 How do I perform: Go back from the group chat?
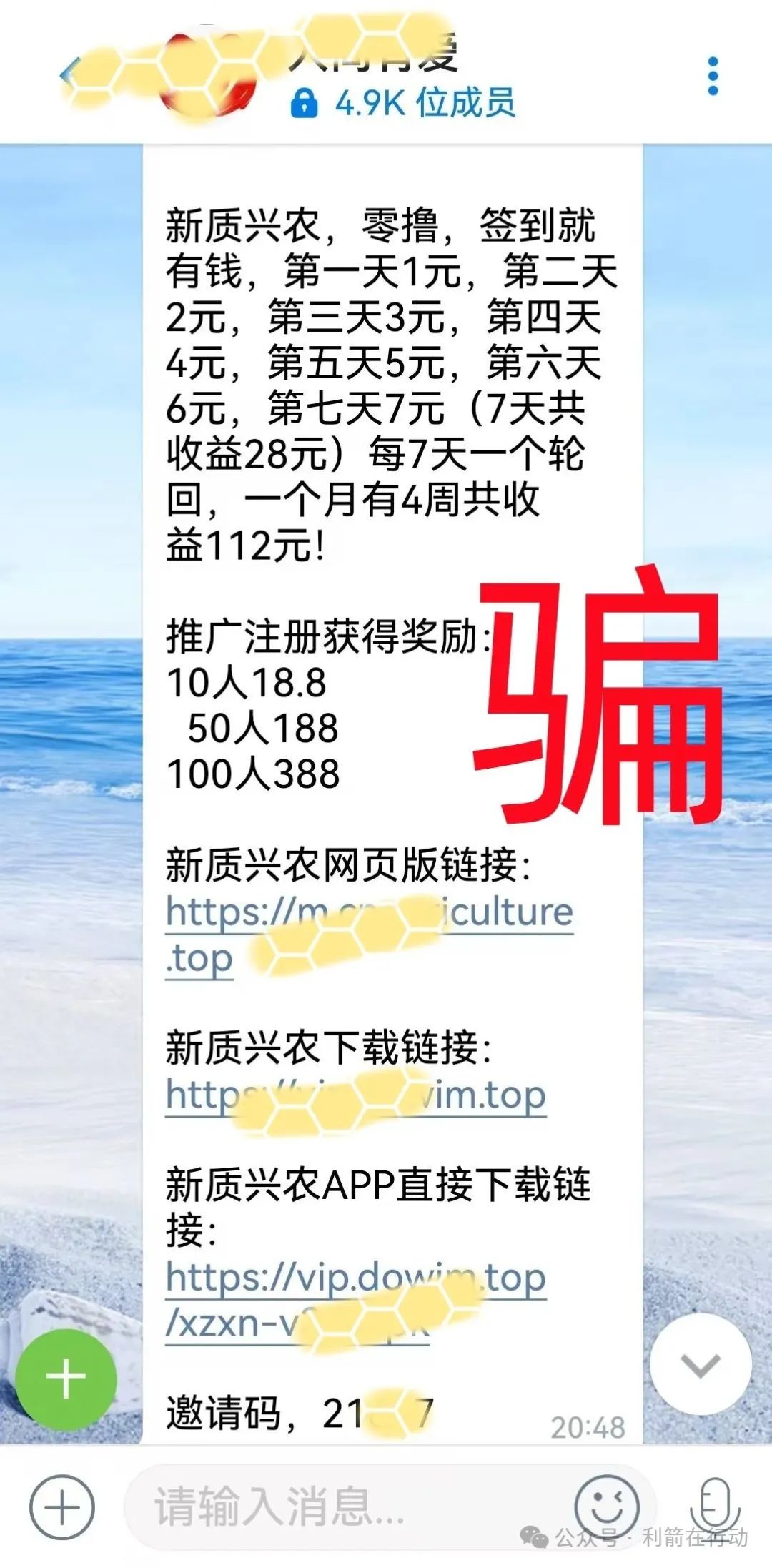pos(69,74)
